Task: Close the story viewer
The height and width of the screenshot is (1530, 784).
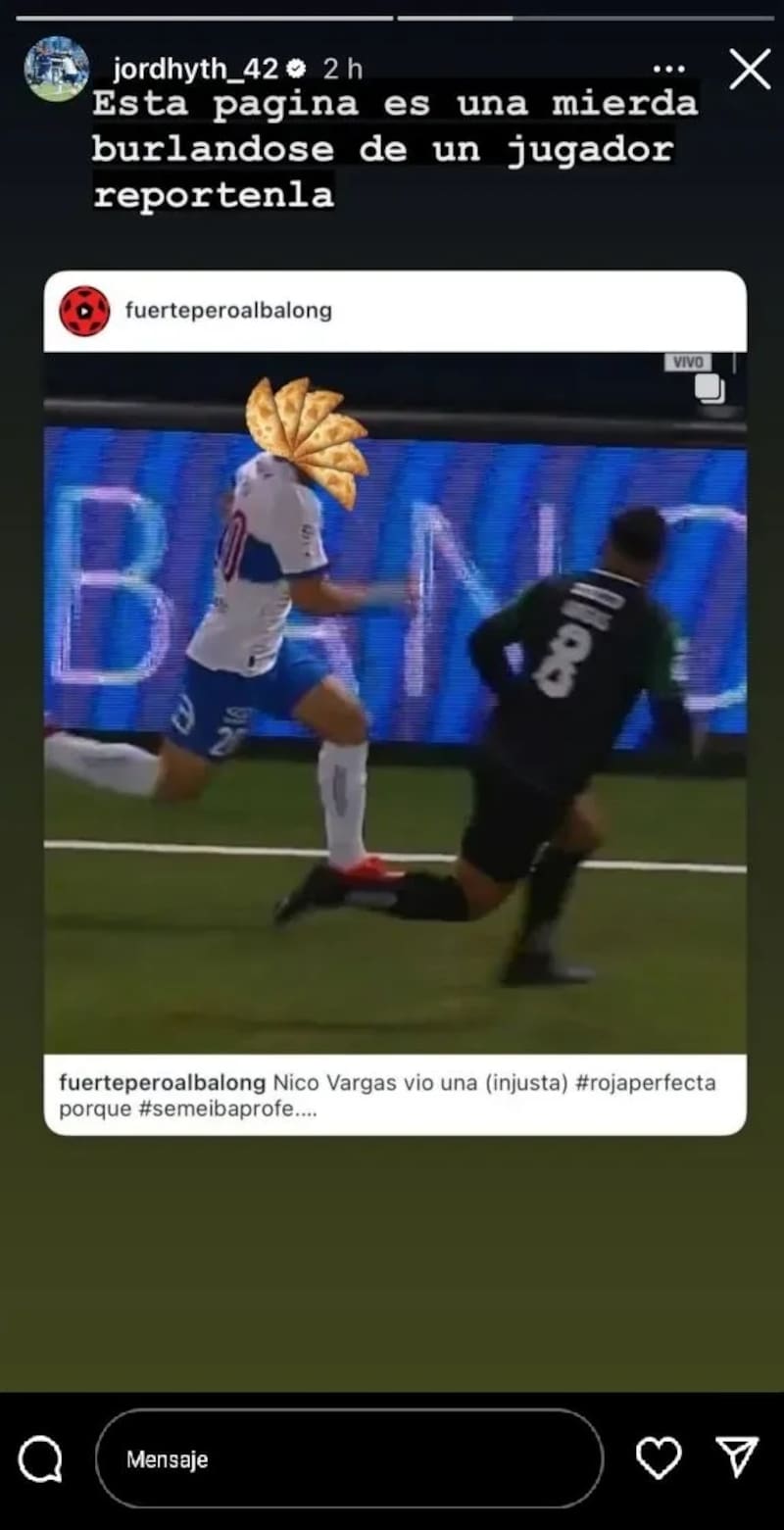Action: point(750,70)
